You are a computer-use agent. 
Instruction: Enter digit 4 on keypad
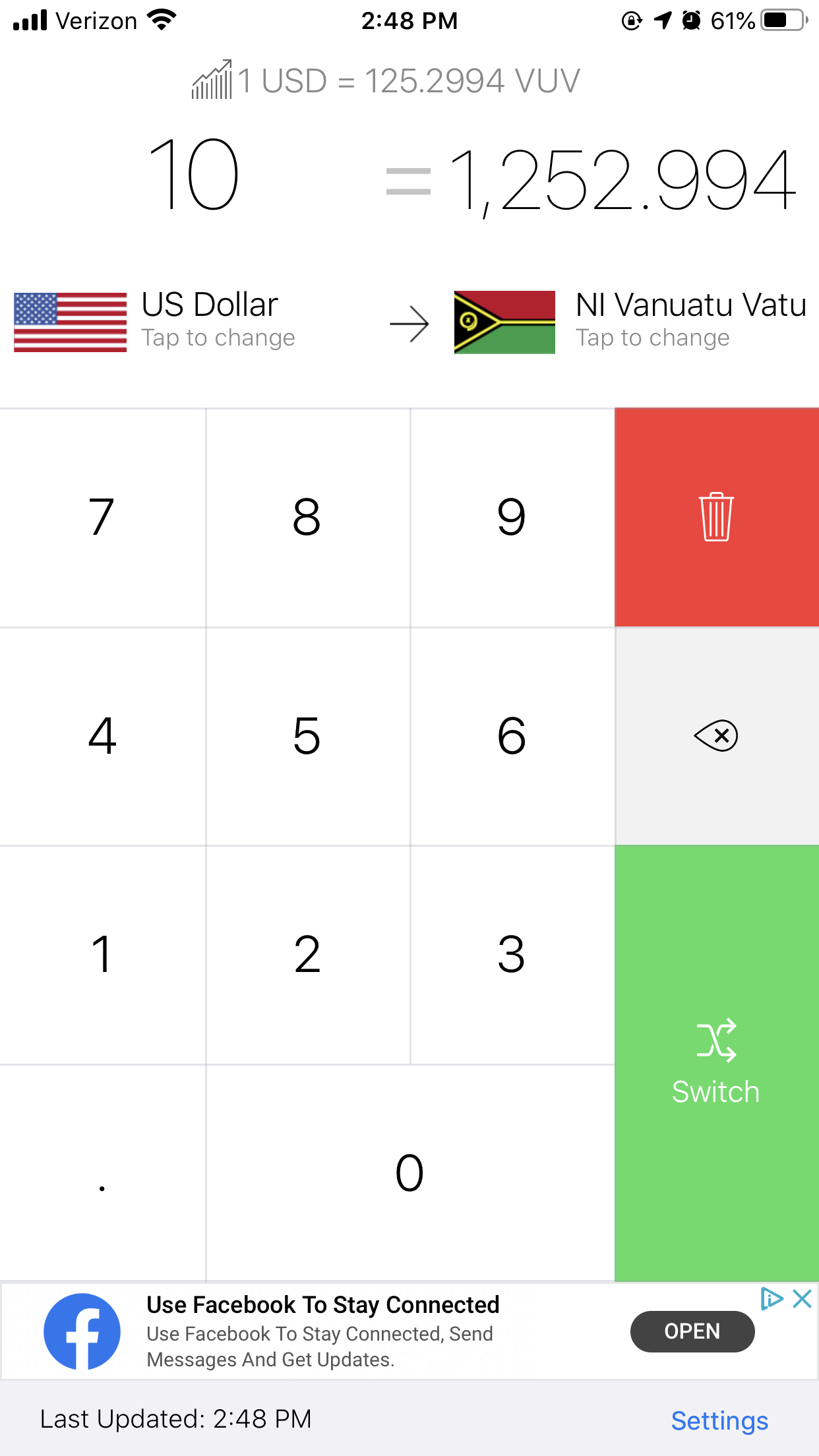102,735
